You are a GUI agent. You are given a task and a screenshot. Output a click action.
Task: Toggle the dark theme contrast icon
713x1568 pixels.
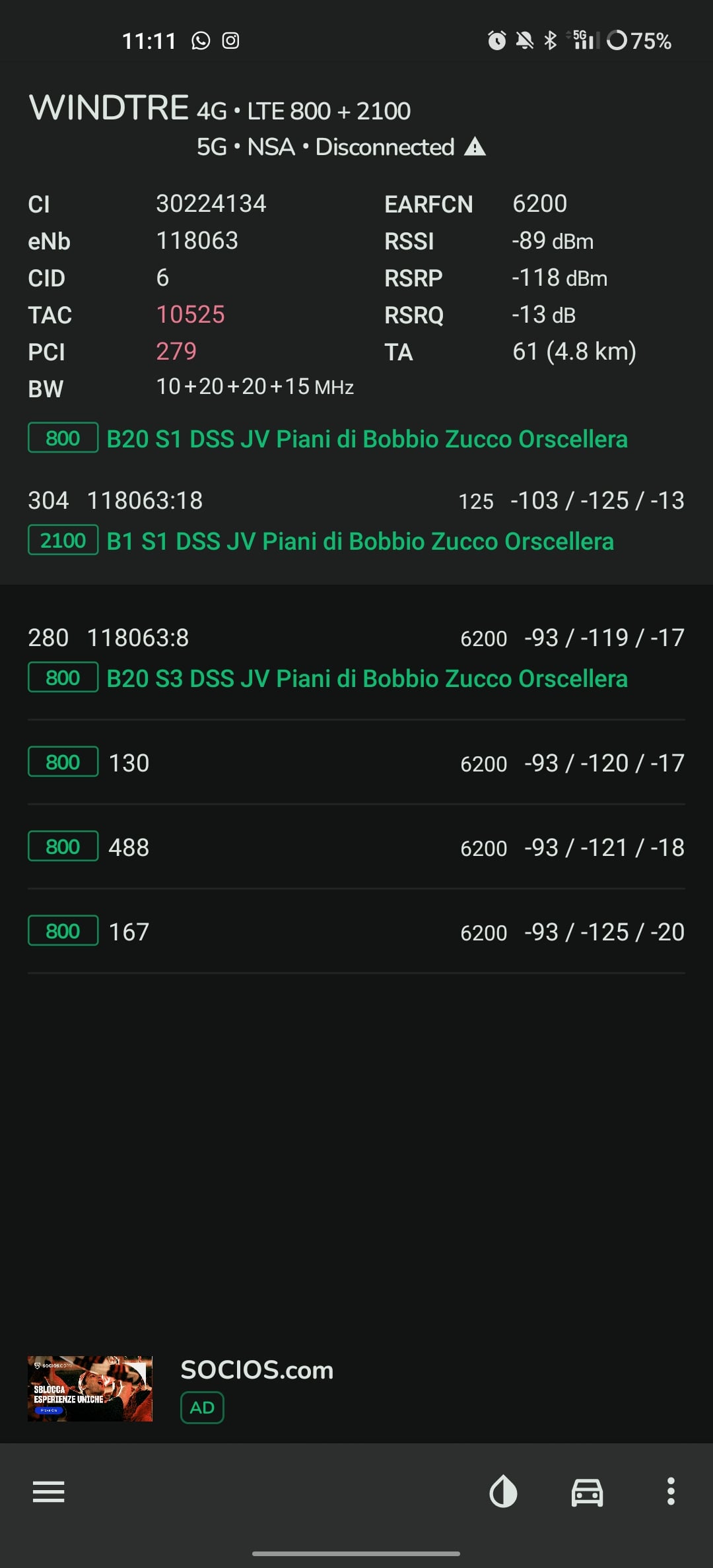(503, 1491)
